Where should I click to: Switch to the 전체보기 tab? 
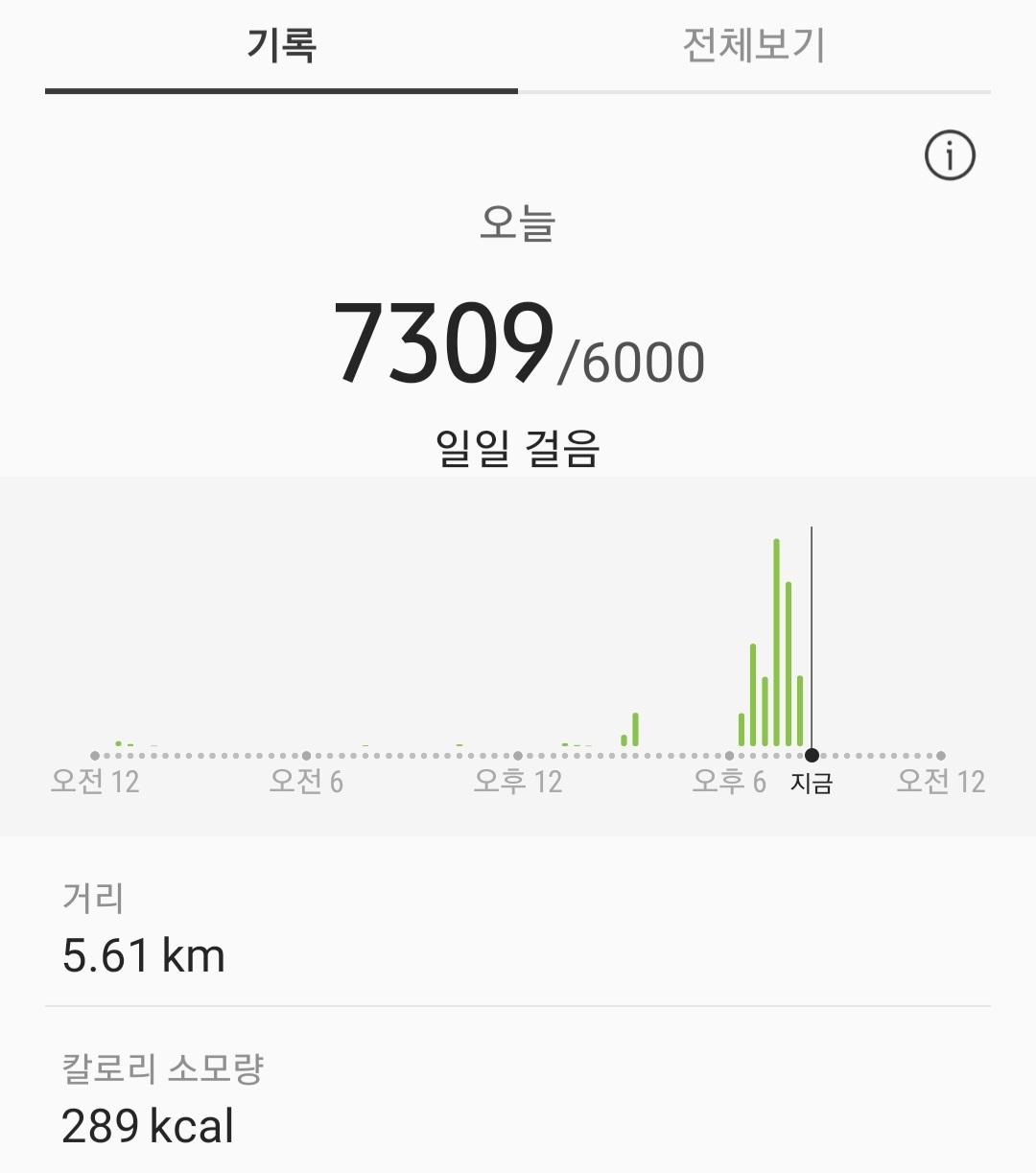(754, 46)
